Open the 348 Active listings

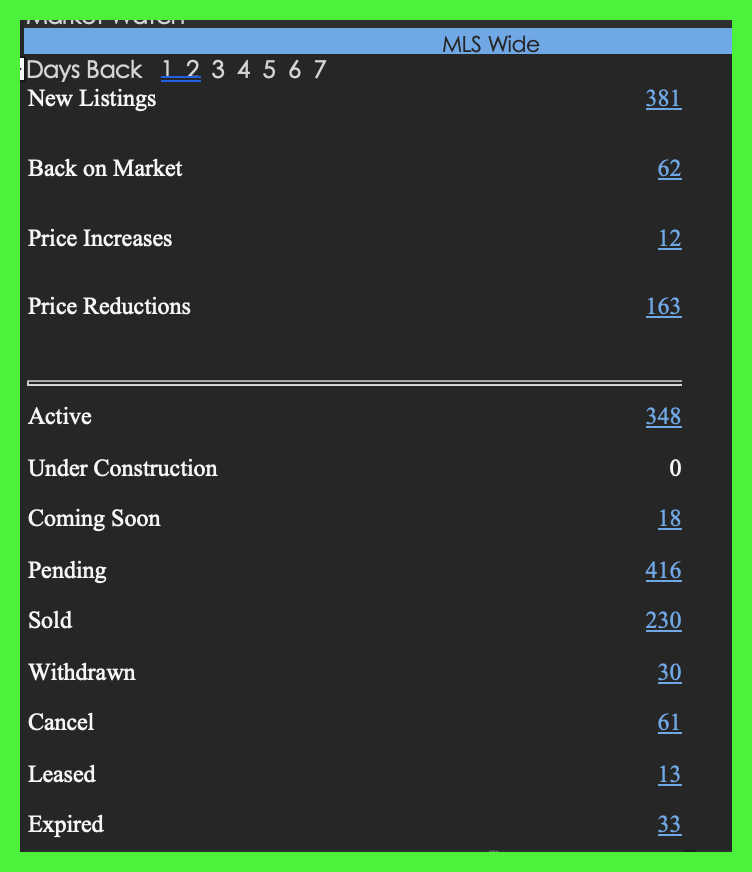[663, 417]
